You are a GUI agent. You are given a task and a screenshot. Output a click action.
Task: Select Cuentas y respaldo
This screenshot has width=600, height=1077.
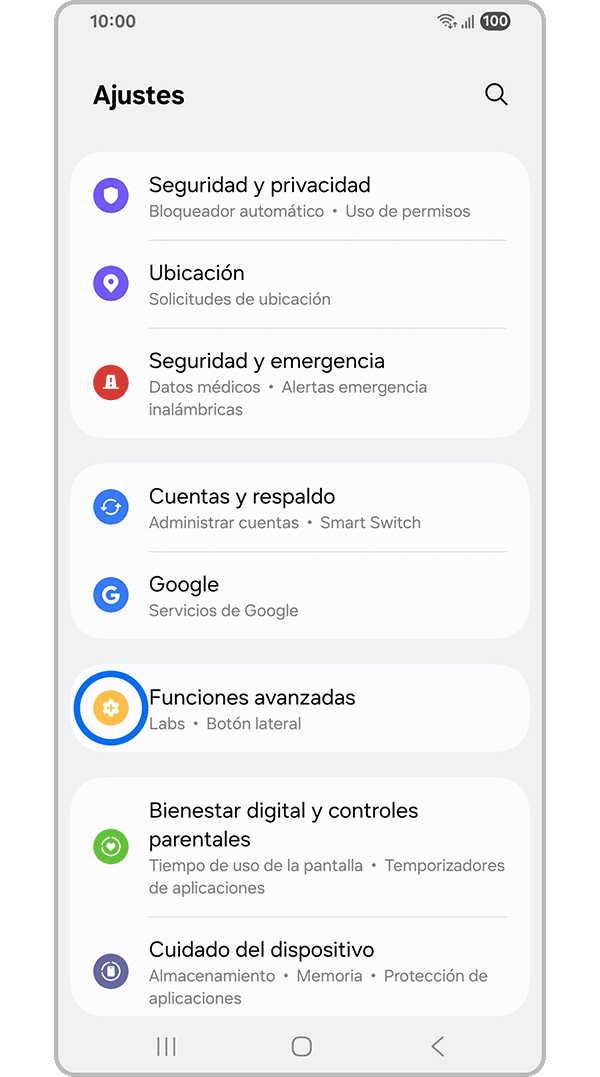tap(300, 508)
